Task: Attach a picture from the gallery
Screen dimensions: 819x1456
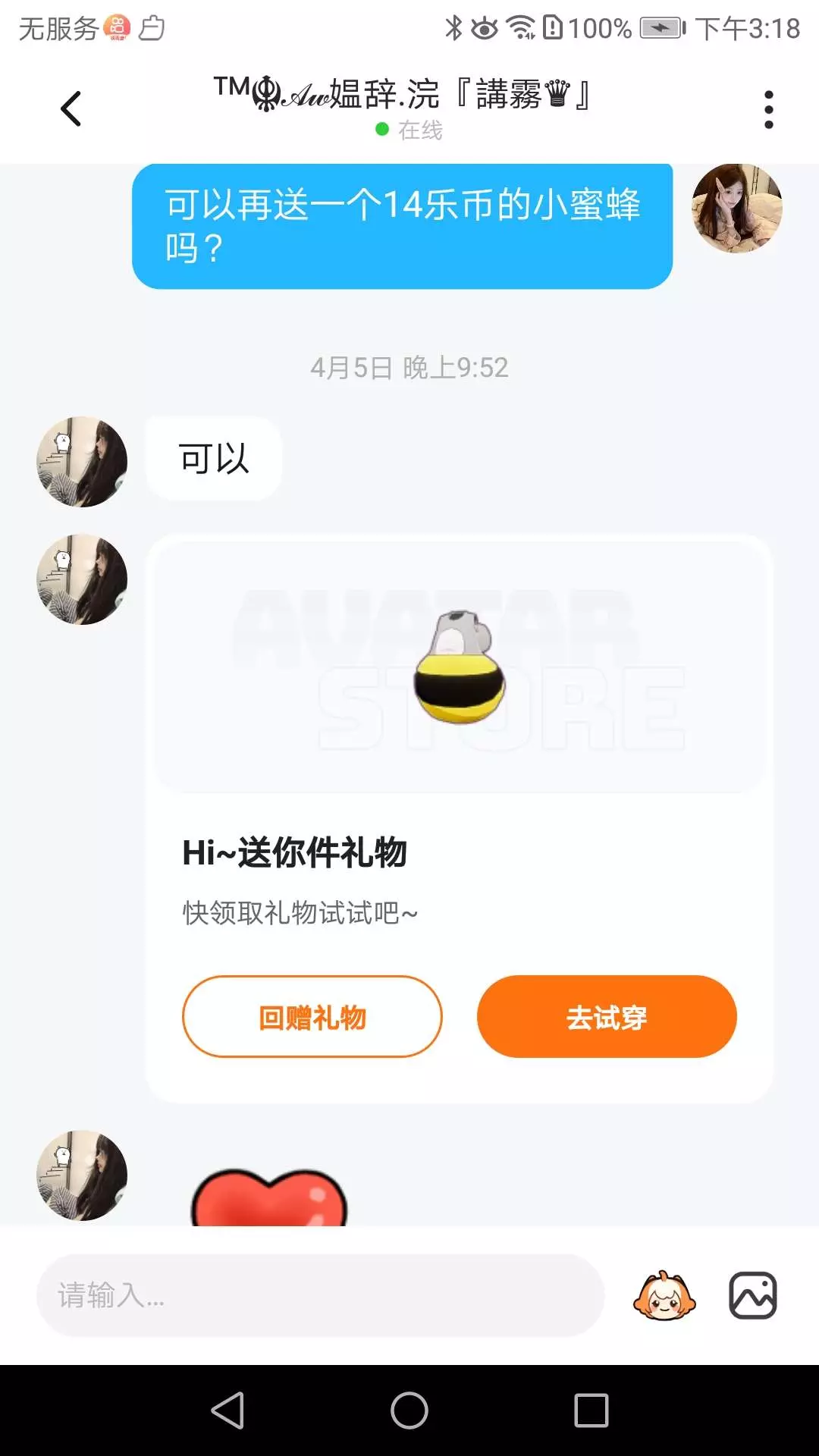Action: click(752, 1295)
